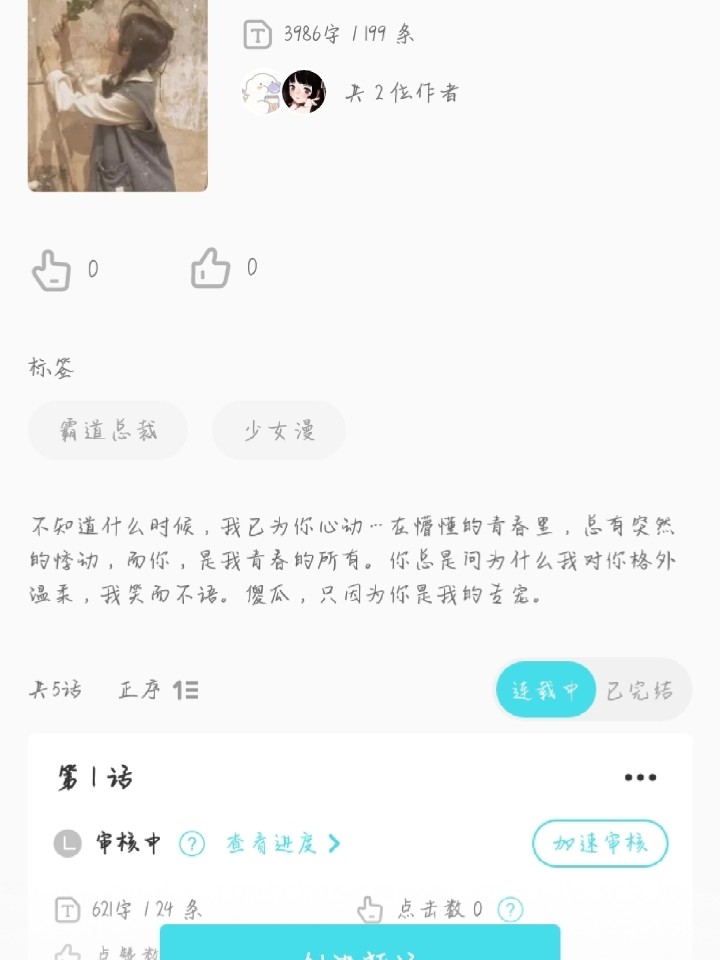The width and height of the screenshot is (720, 960).
Task: Open the 审核中 help question mark
Action: click(x=192, y=844)
